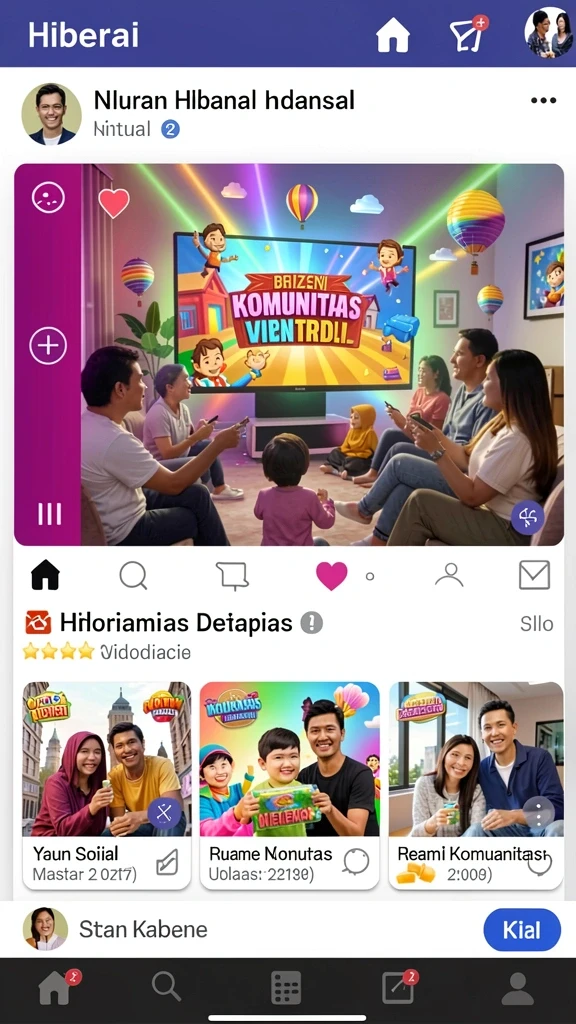Tap the Sllo link
Viewport: 576px width, 1024px height.
(x=536, y=624)
